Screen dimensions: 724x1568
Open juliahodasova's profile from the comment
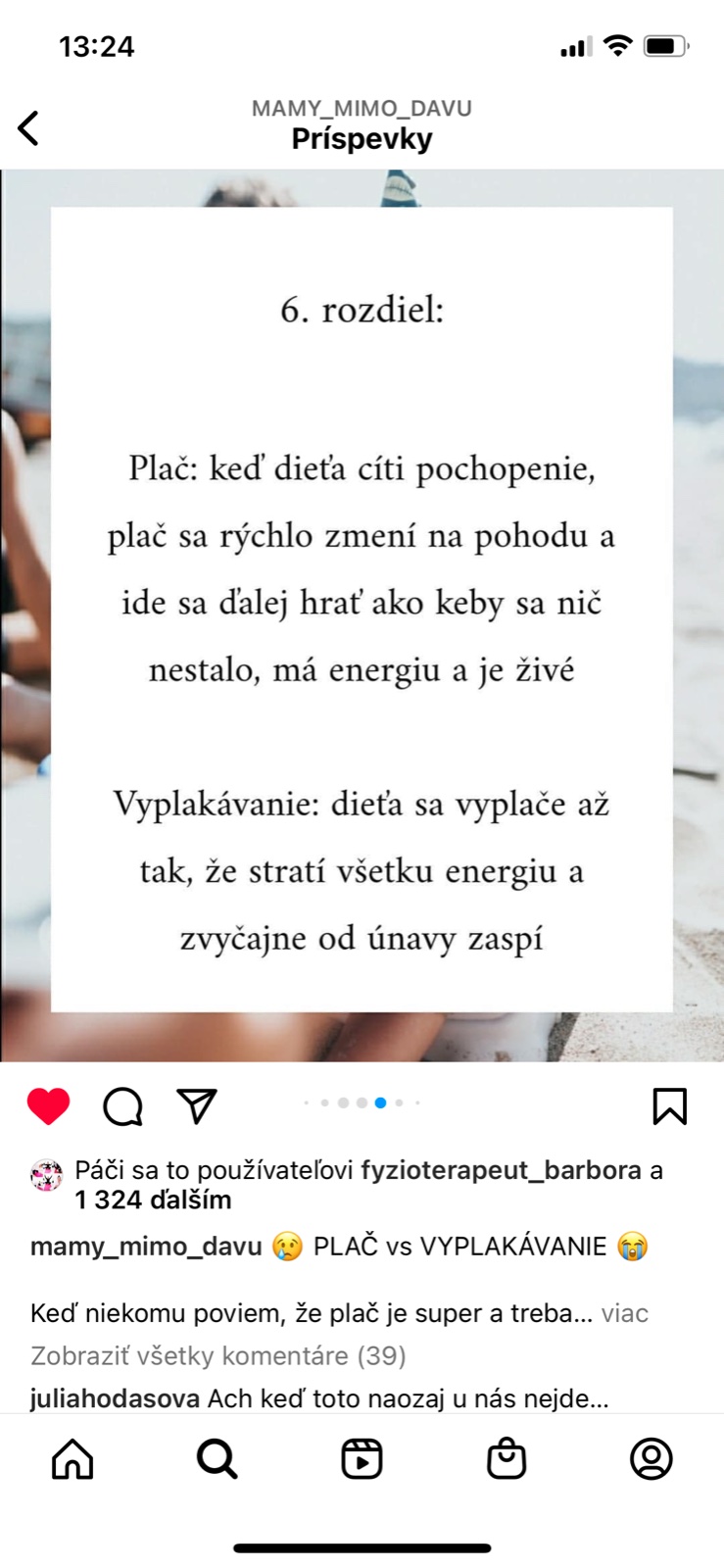(x=115, y=1398)
